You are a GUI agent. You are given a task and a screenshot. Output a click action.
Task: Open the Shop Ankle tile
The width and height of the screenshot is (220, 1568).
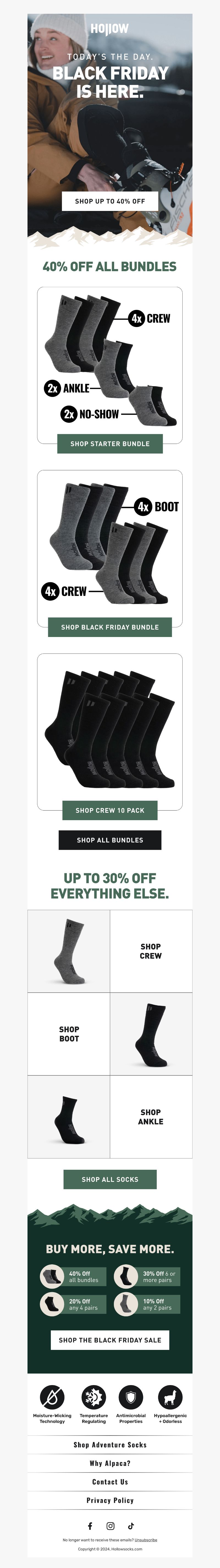[150, 1116]
